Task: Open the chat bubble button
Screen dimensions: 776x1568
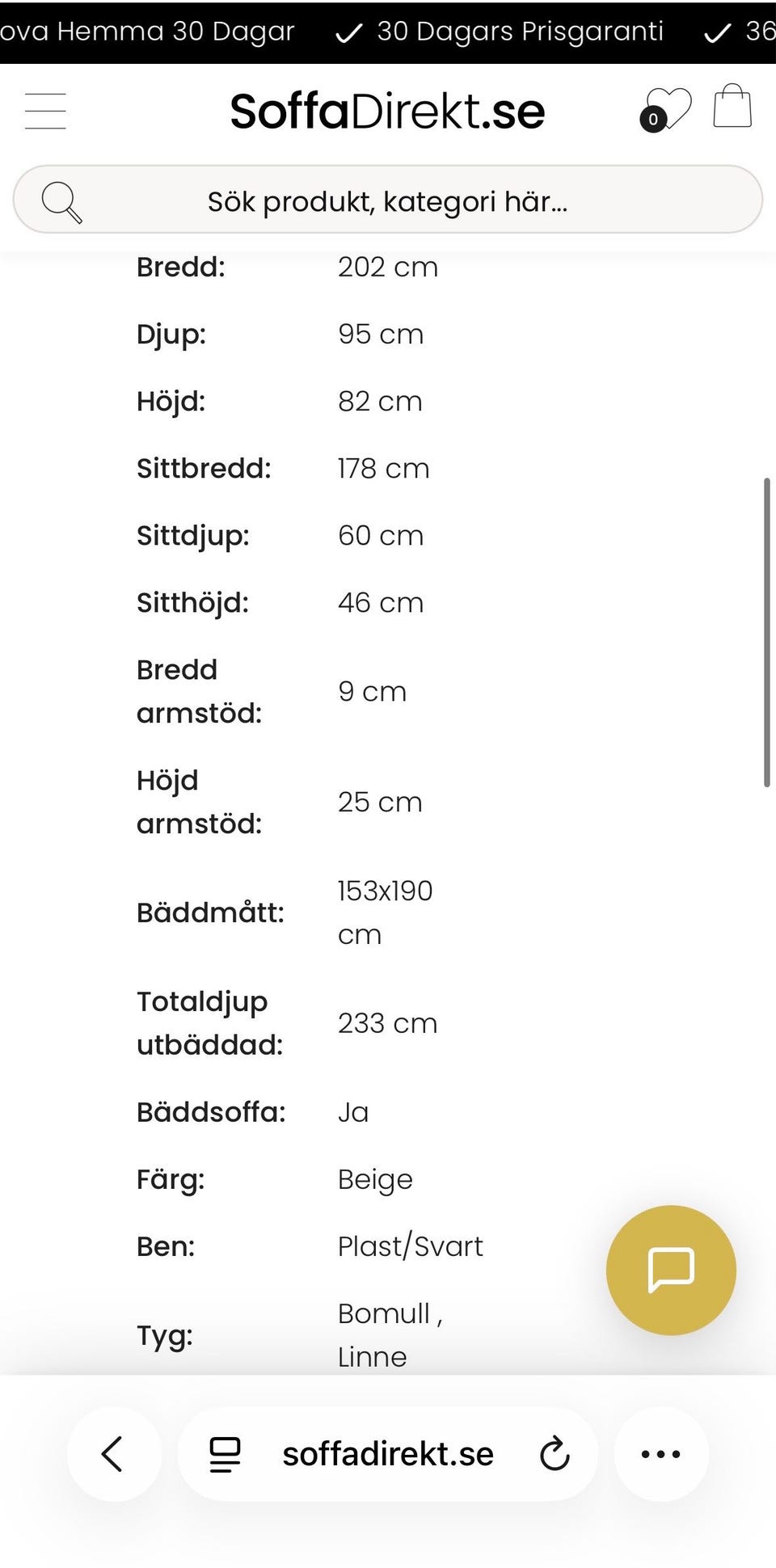Action: (x=671, y=1270)
